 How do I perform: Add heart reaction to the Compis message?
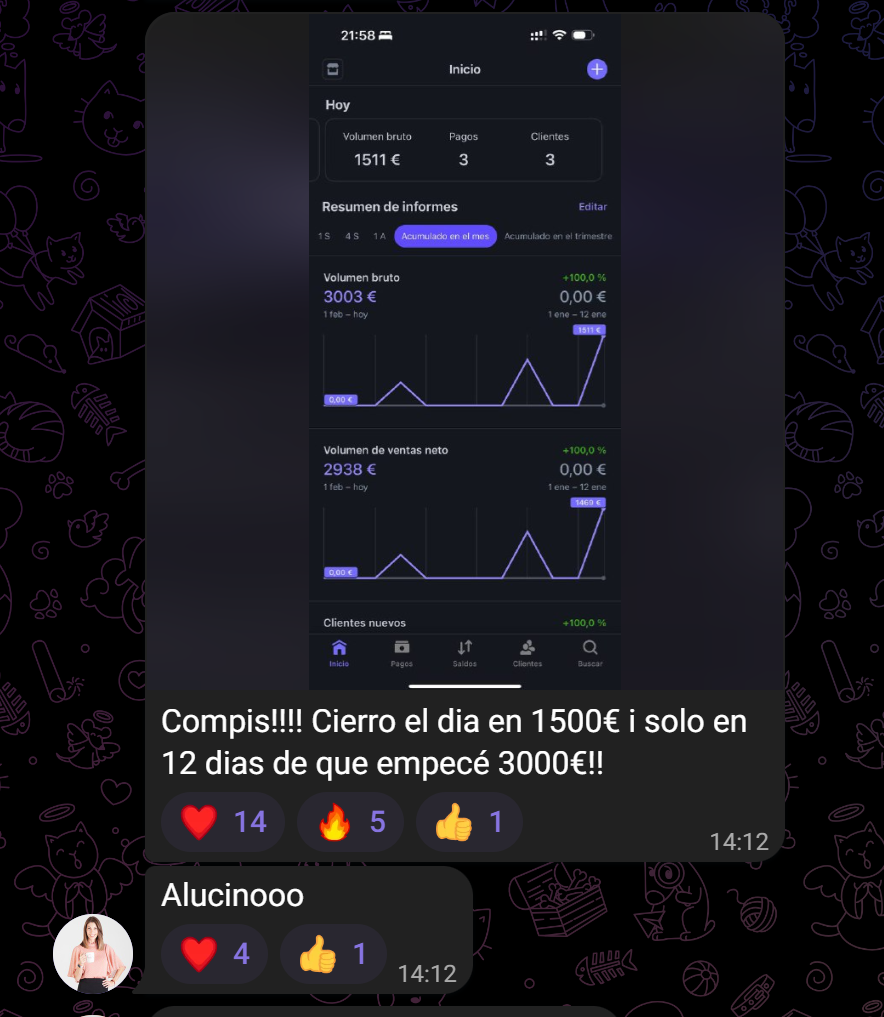(x=222, y=822)
